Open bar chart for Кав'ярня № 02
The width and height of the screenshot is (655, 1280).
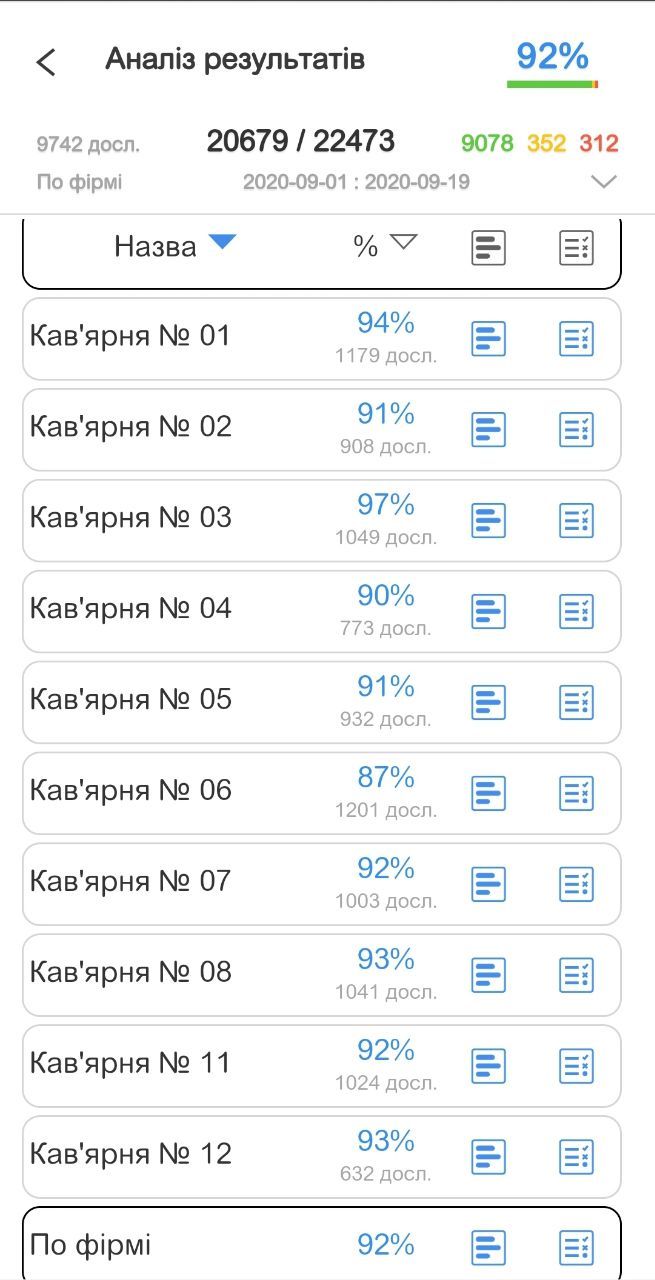[488, 430]
